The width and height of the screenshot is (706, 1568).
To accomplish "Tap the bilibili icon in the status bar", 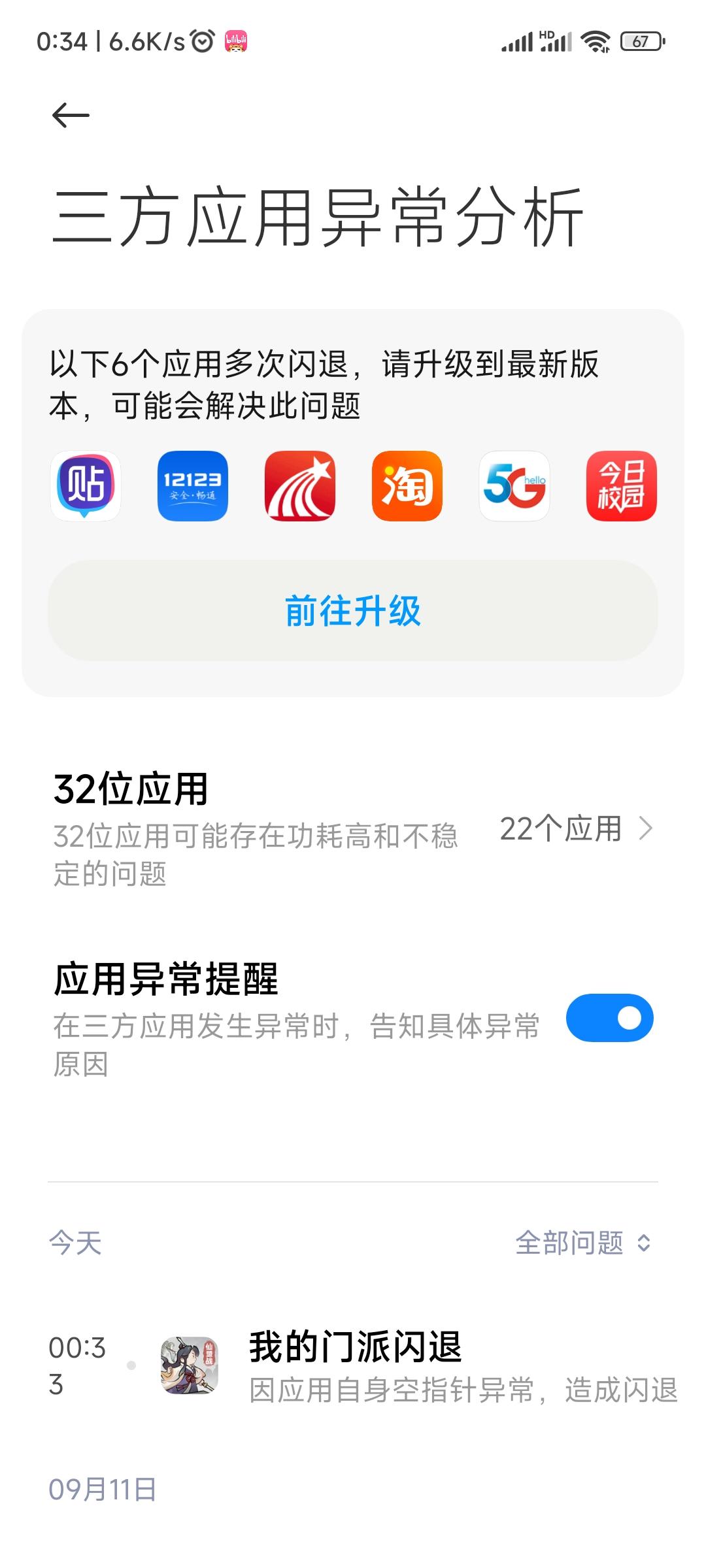I will 235,39.
